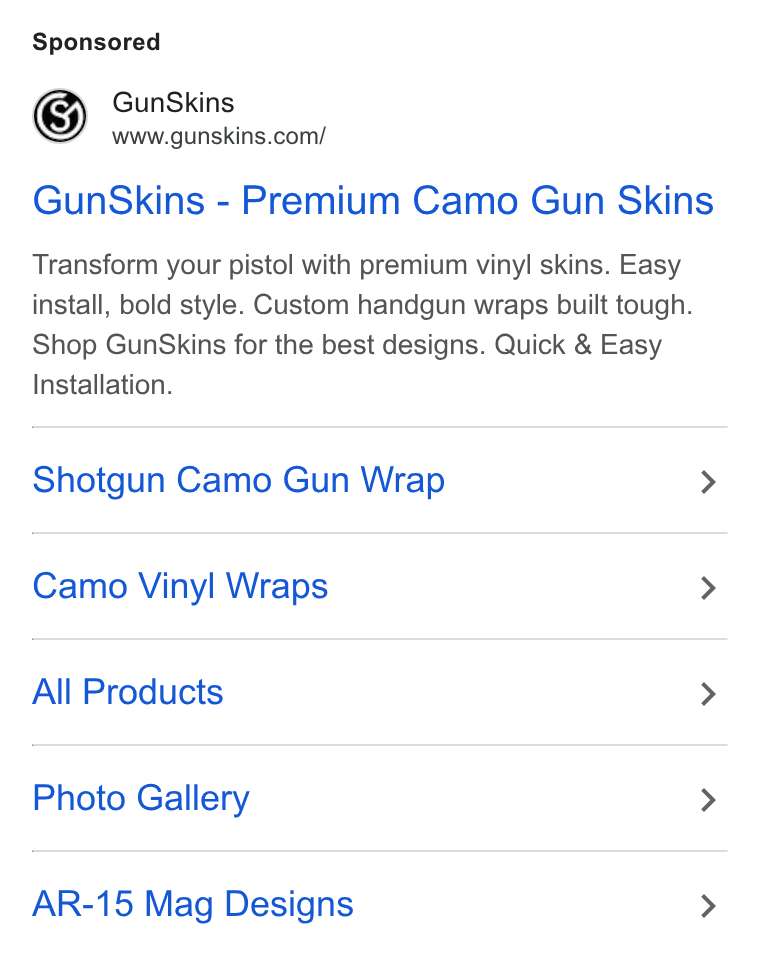Go to Camo Vinyl Wraps
The image size is (760, 956).
click(x=379, y=587)
